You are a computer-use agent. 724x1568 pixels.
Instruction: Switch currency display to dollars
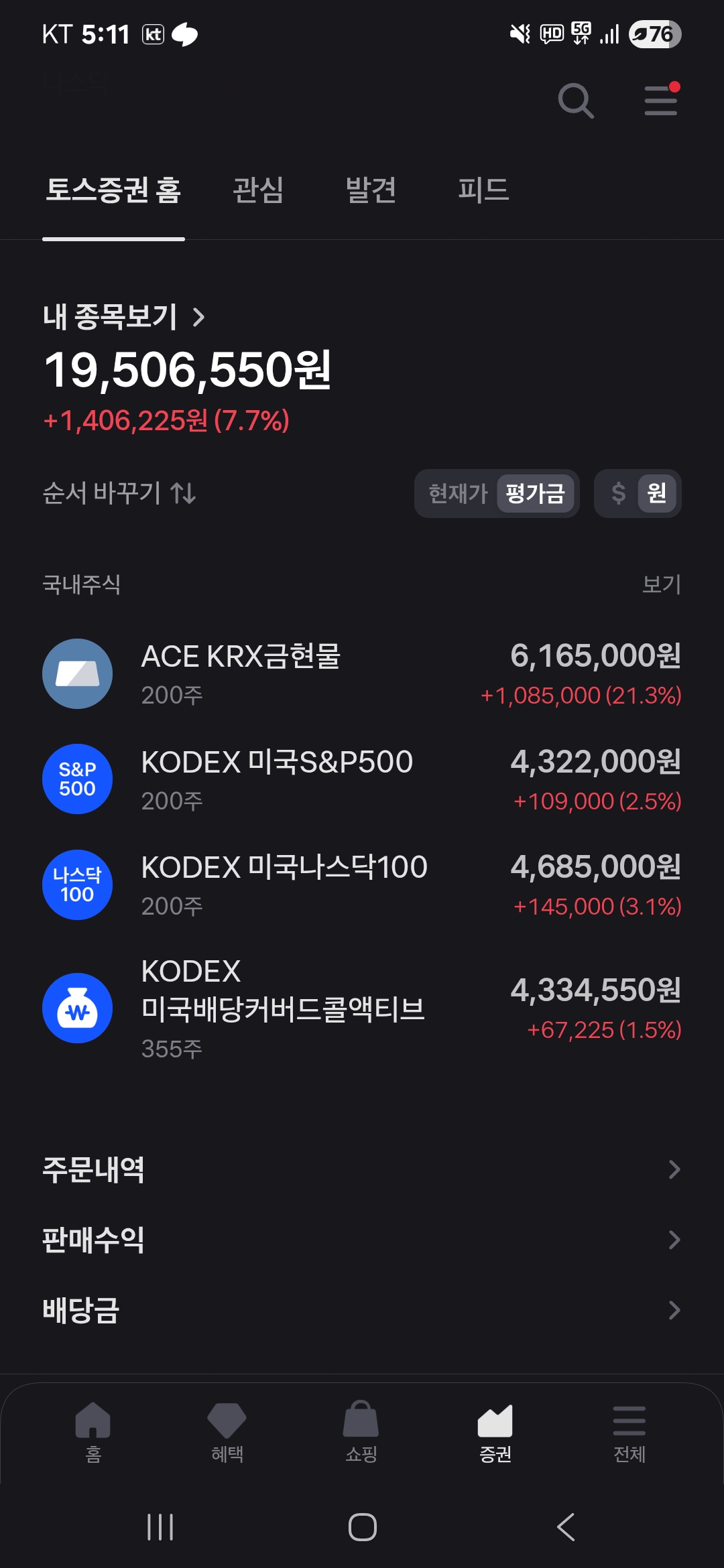click(x=618, y=494)
